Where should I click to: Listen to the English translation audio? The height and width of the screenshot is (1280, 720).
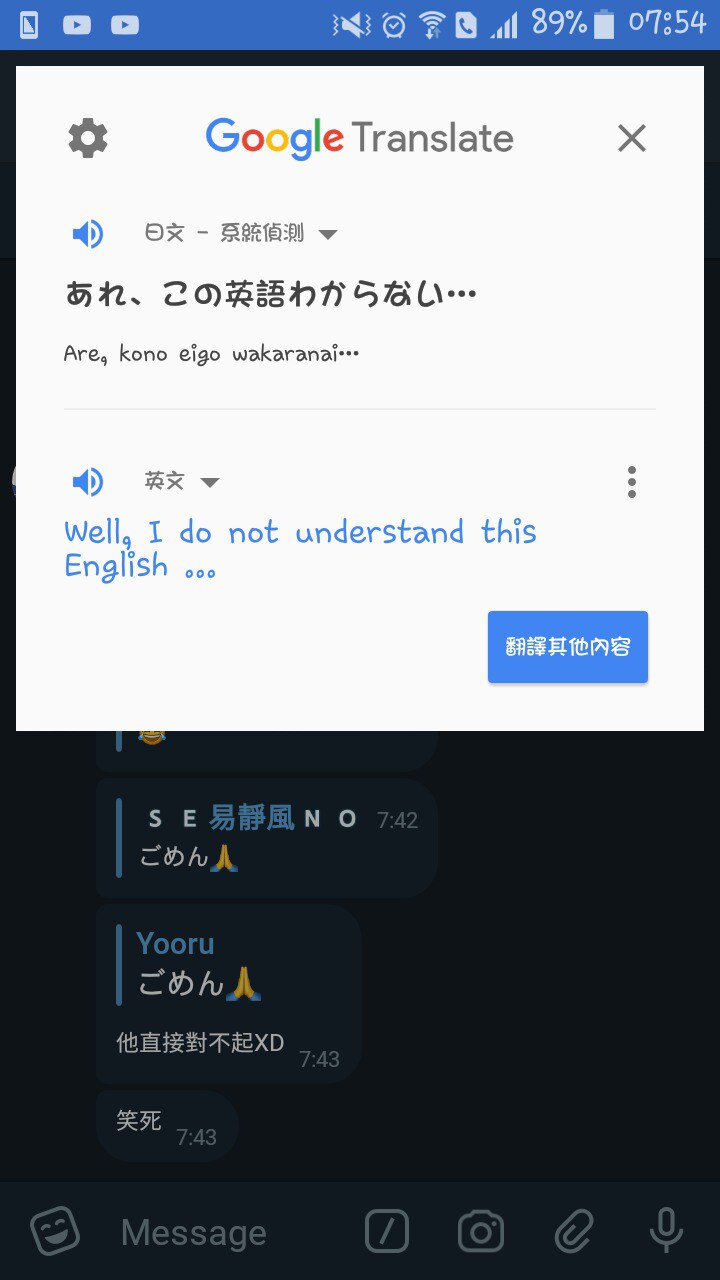88,482
